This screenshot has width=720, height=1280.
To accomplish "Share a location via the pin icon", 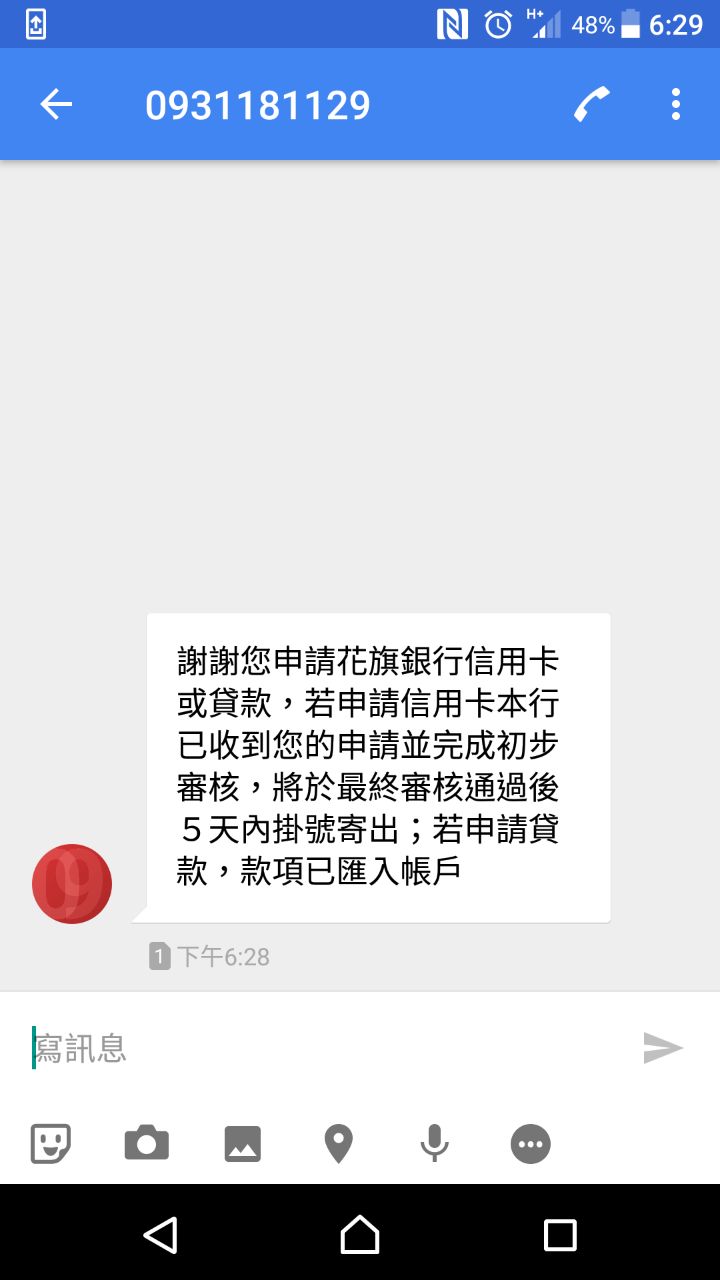I will [339, 1143].
